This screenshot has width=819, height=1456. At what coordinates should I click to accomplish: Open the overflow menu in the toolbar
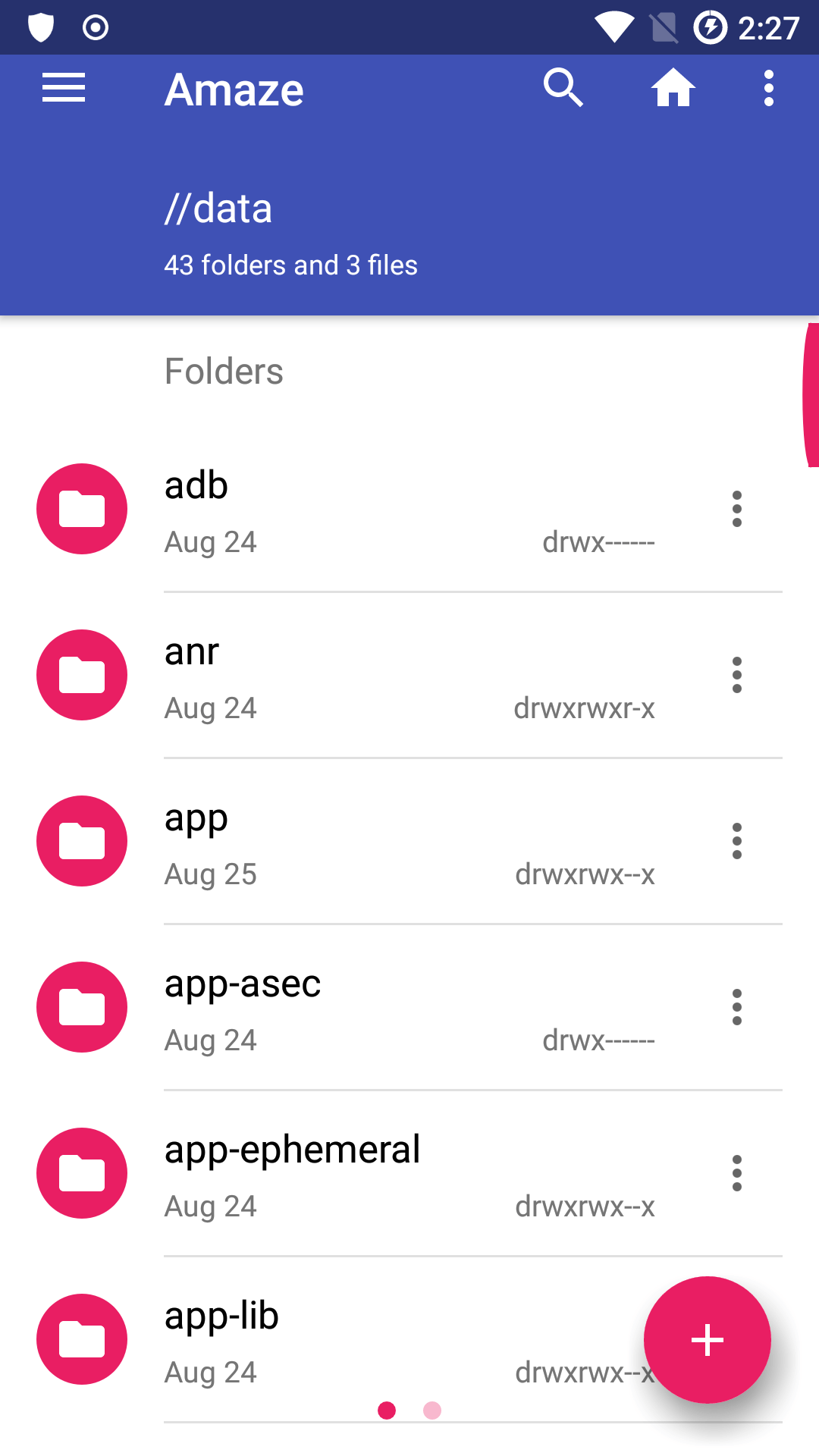(768, 87)
